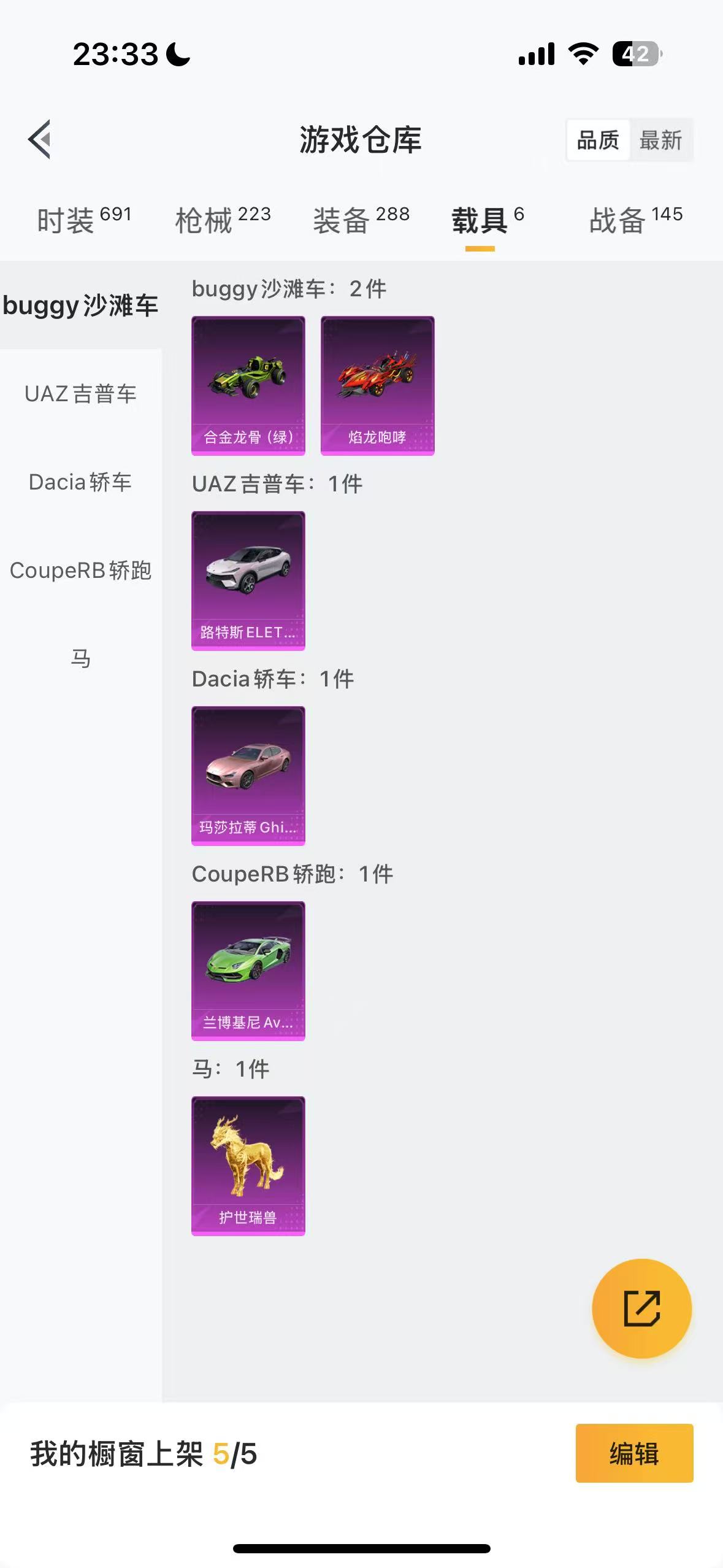Jump to 马 in the sidebar
The image size is (723, 1568).
[80, 659]
